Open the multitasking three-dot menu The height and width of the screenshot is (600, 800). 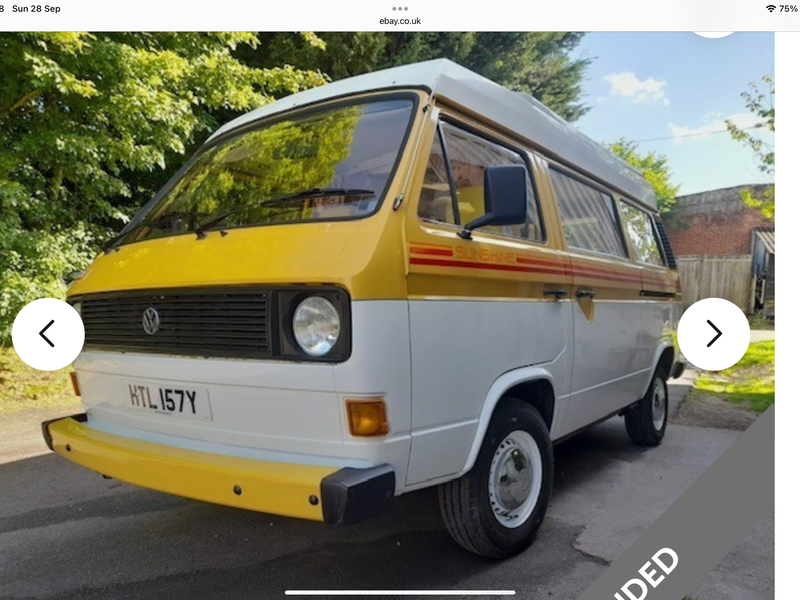(x=400, y=8)
